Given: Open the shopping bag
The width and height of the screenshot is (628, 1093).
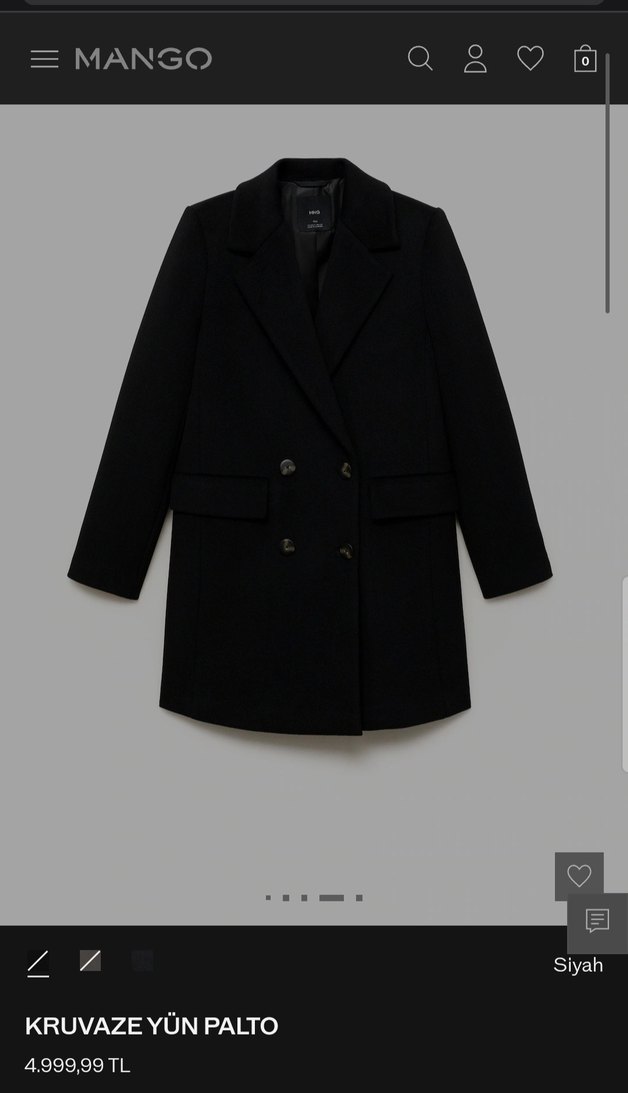Looking at the screenshot, I should click(585, 59).
